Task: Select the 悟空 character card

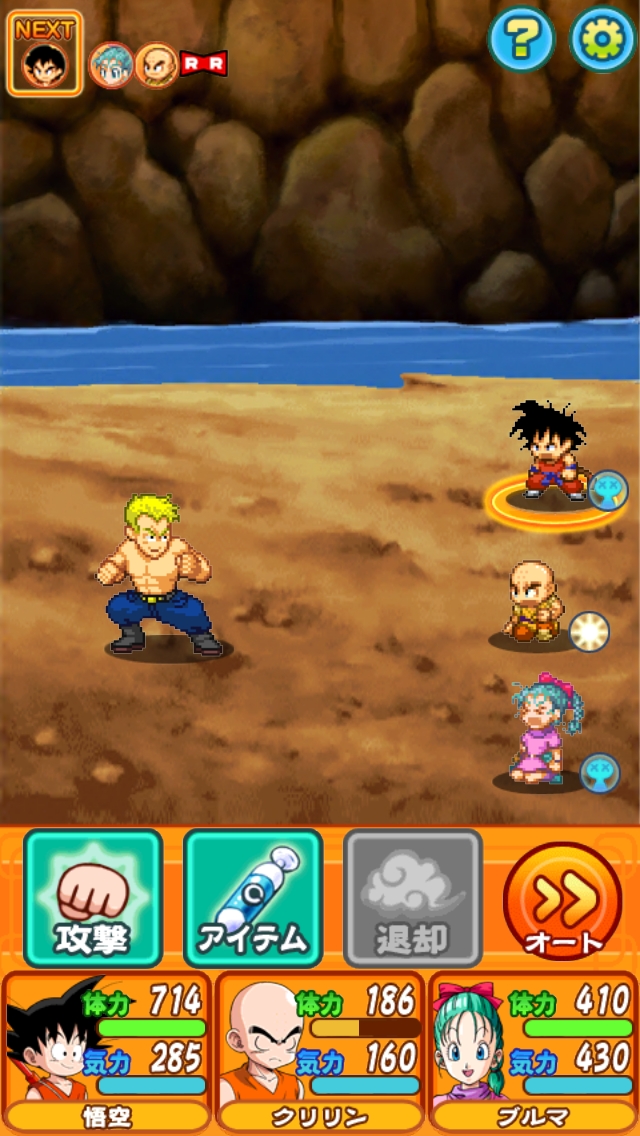Action: [107, 1050]
